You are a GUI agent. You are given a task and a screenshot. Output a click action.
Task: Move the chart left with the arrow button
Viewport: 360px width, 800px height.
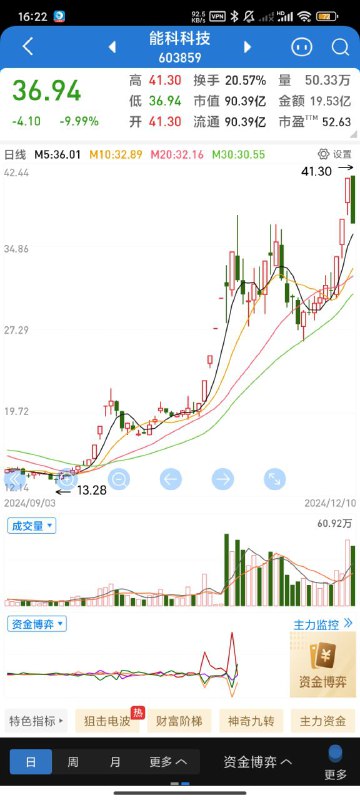click(171, 480)
